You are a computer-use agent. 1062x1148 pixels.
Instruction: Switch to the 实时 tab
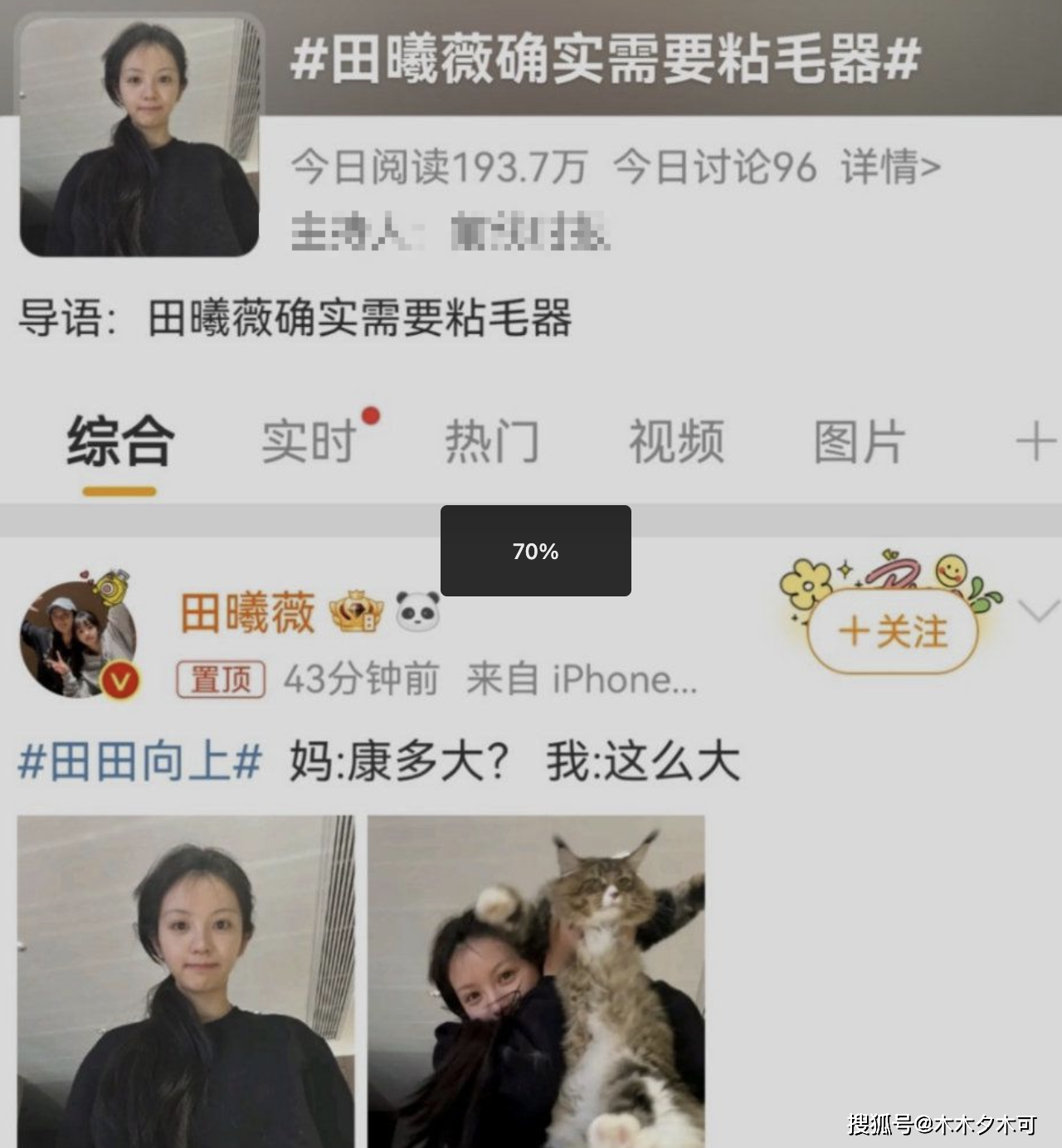click(309, 441)
